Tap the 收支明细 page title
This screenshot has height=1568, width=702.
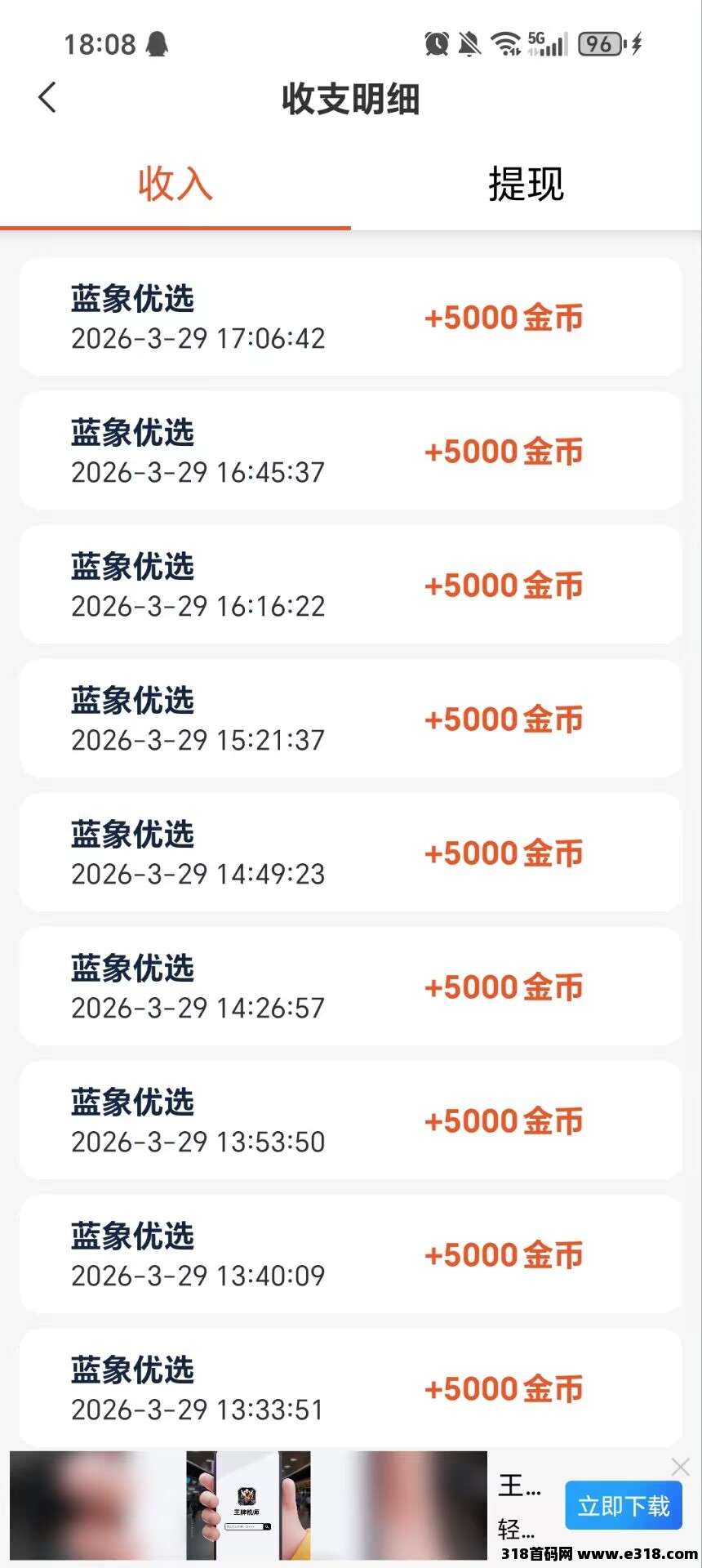[351, 97]
